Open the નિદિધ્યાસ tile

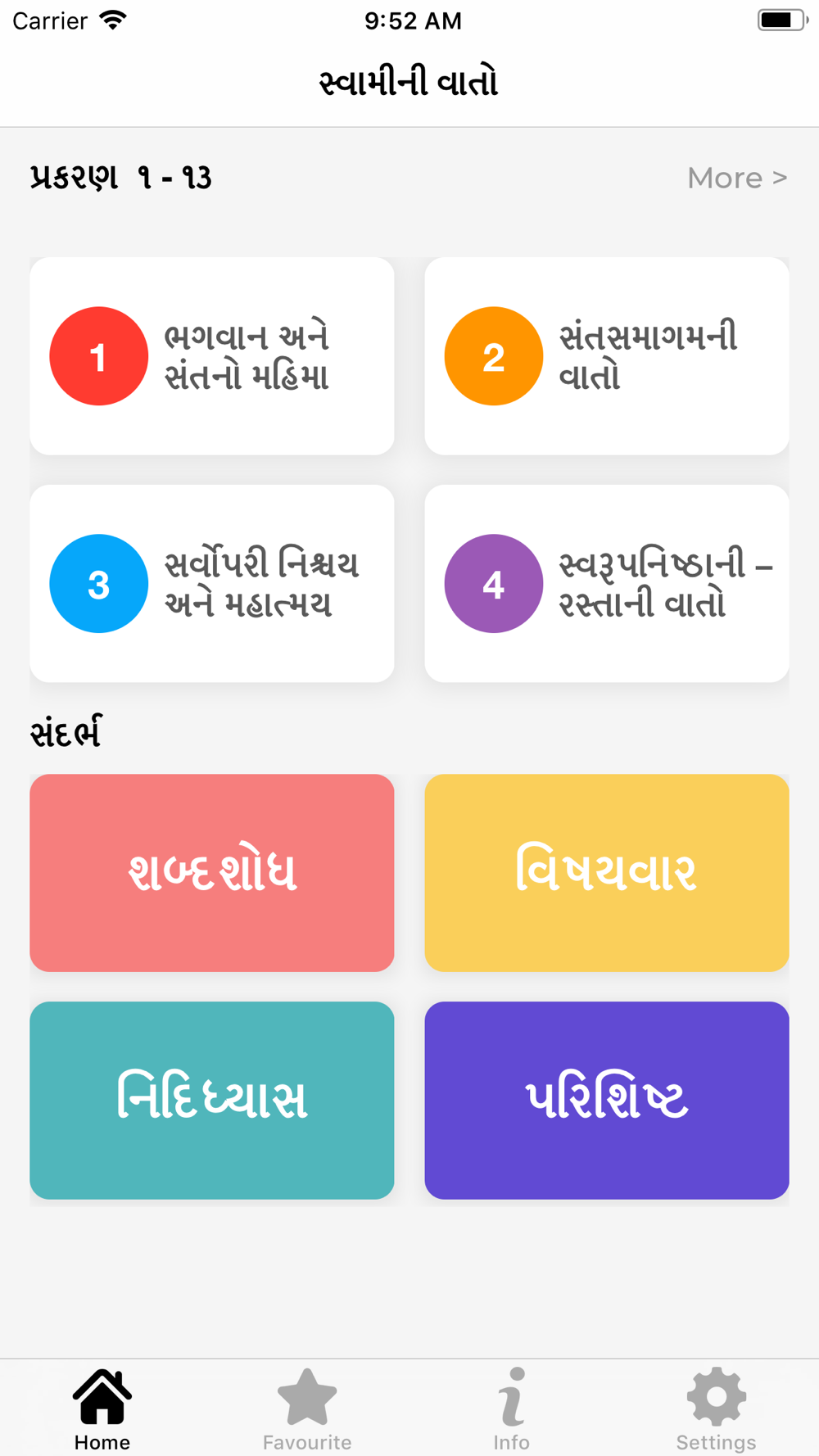tap(212, 1101)
